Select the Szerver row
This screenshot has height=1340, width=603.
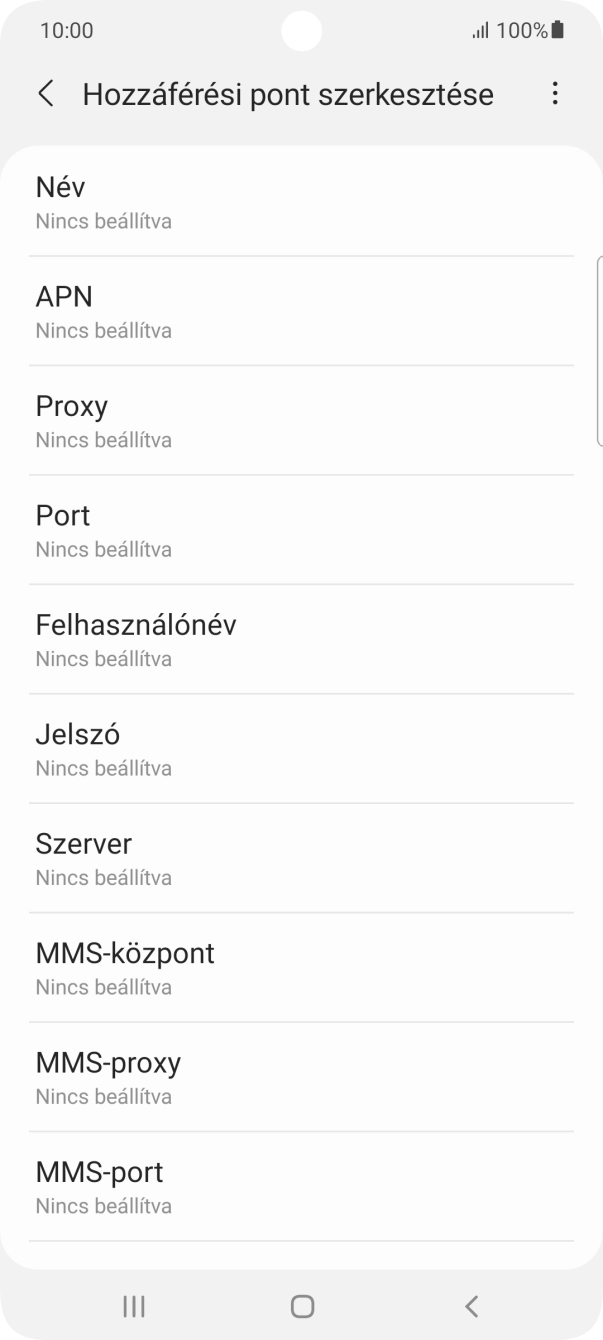tap(300, 858)
